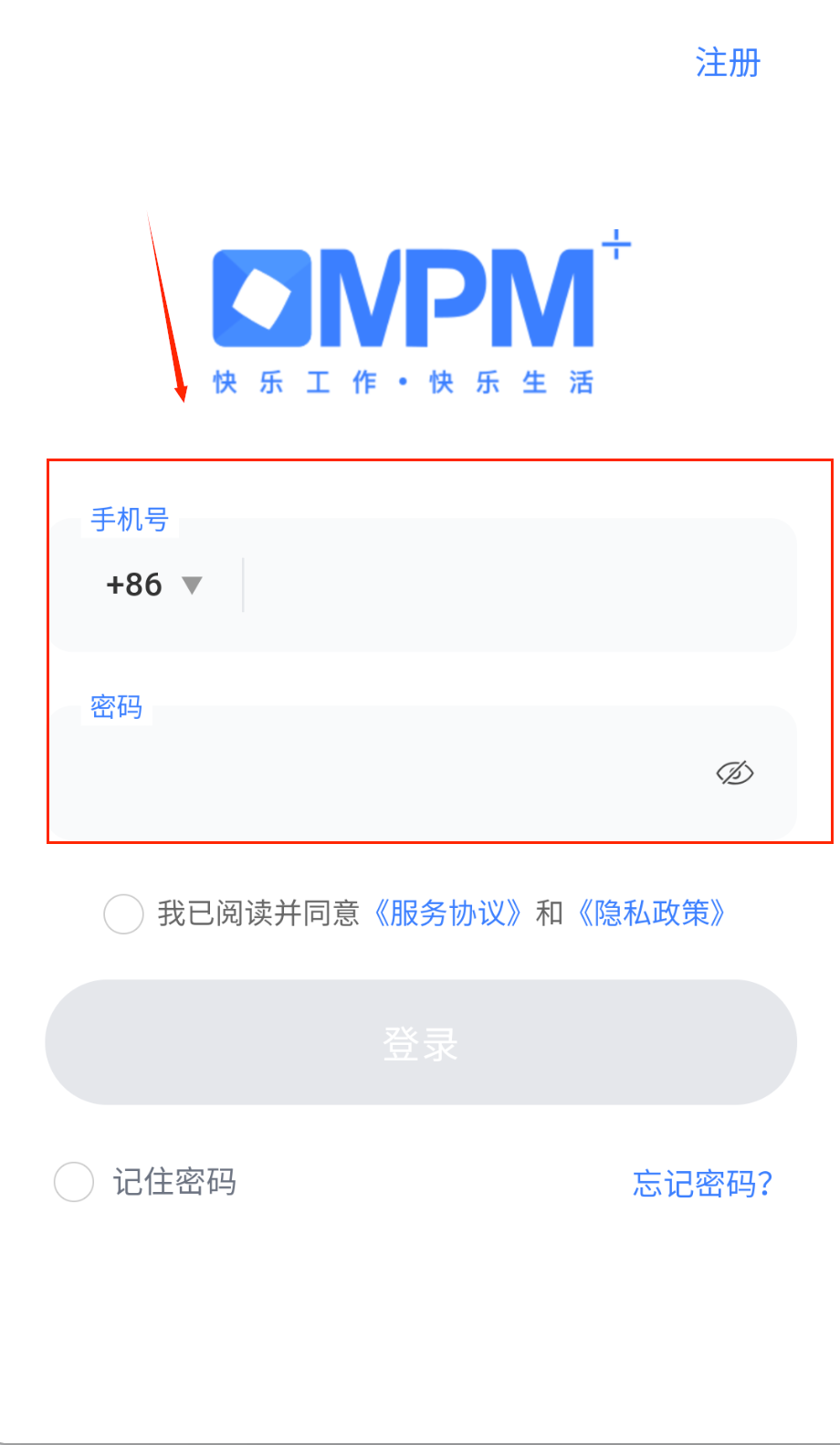Screen dimensions: 840x1445
Task: Tap the 登录 login button
Action: pos(421,1042)
